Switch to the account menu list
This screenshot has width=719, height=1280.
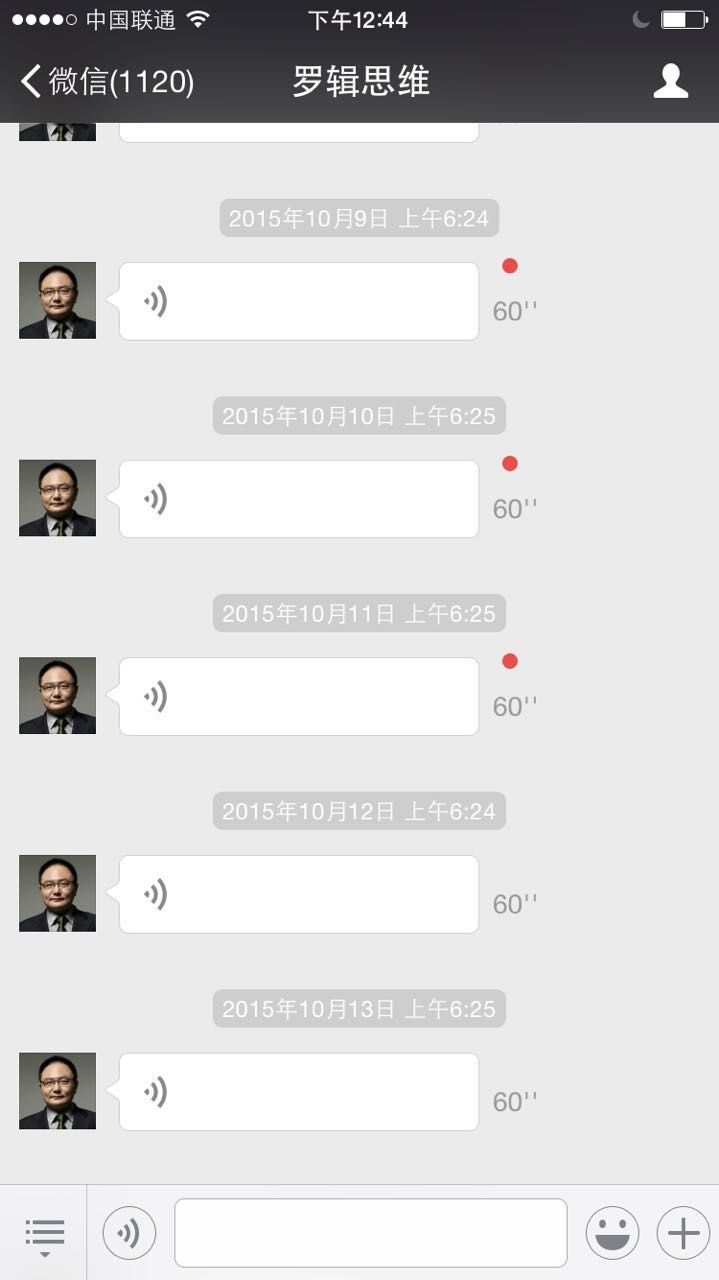point(44,1234)
